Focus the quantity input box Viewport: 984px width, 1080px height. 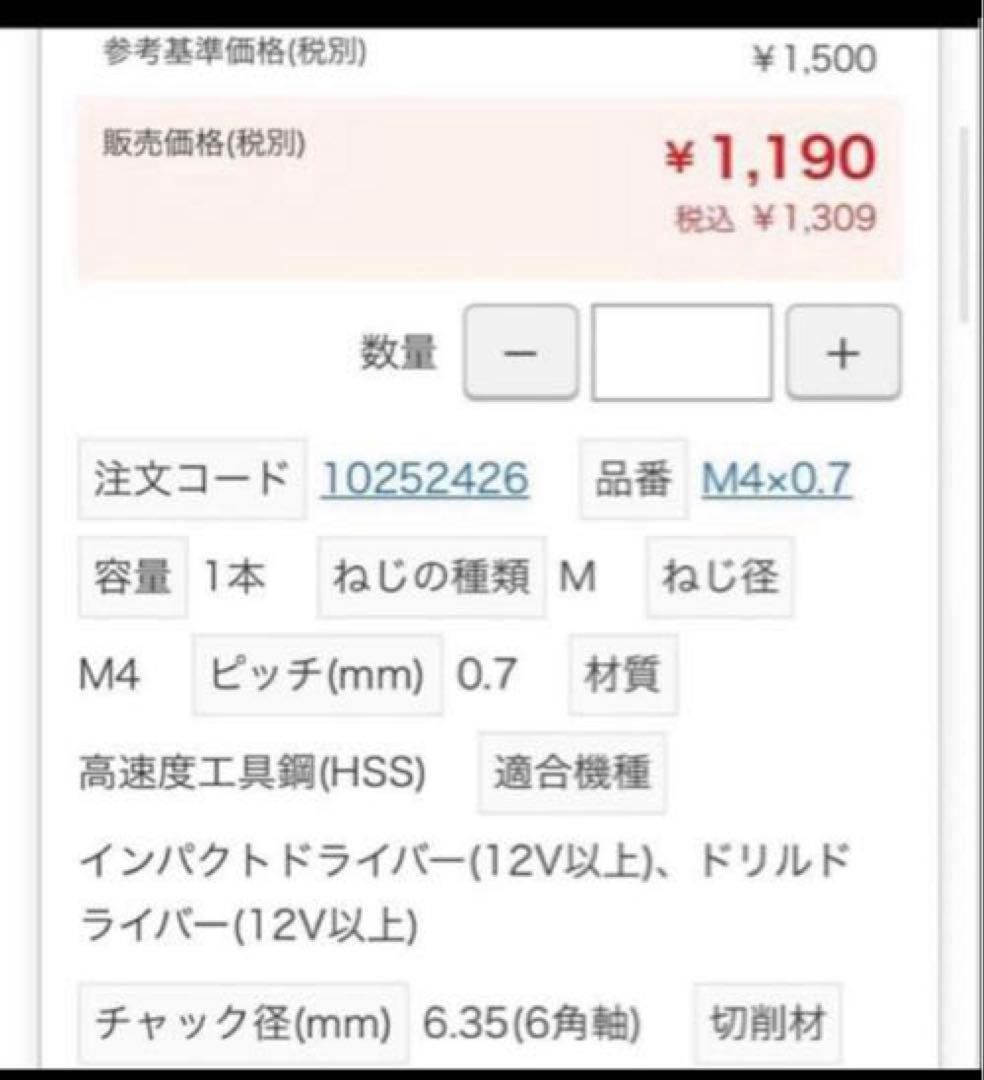pyautogui.click(x=681, y=353)
